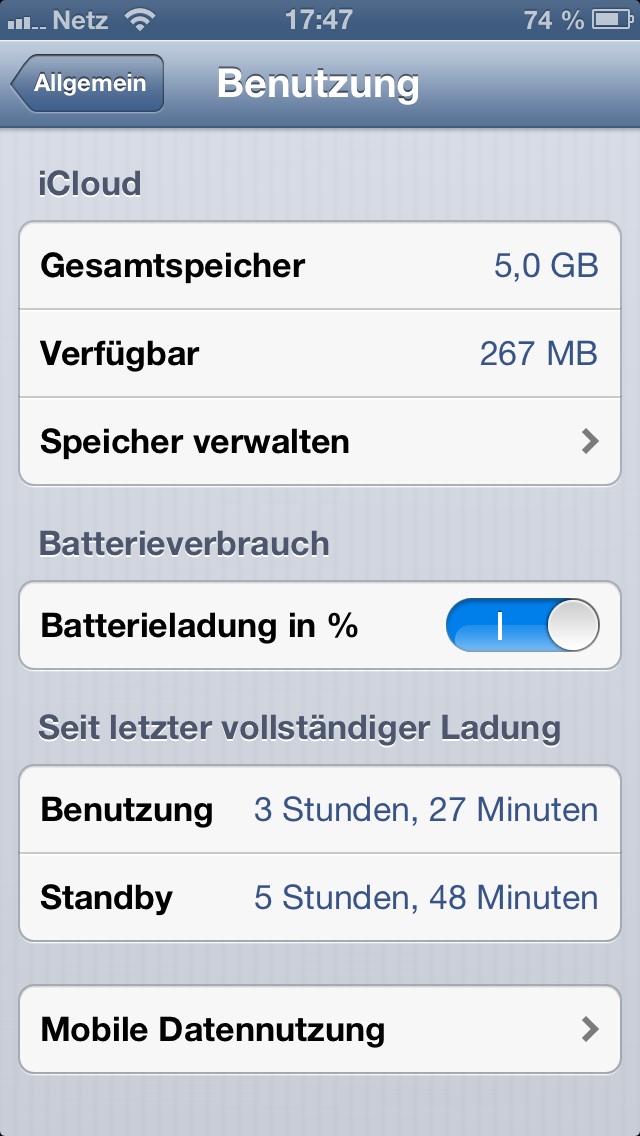Open Speicher verwalten
The height and width of the screenshot is (1136, 640).
point(320,441)
